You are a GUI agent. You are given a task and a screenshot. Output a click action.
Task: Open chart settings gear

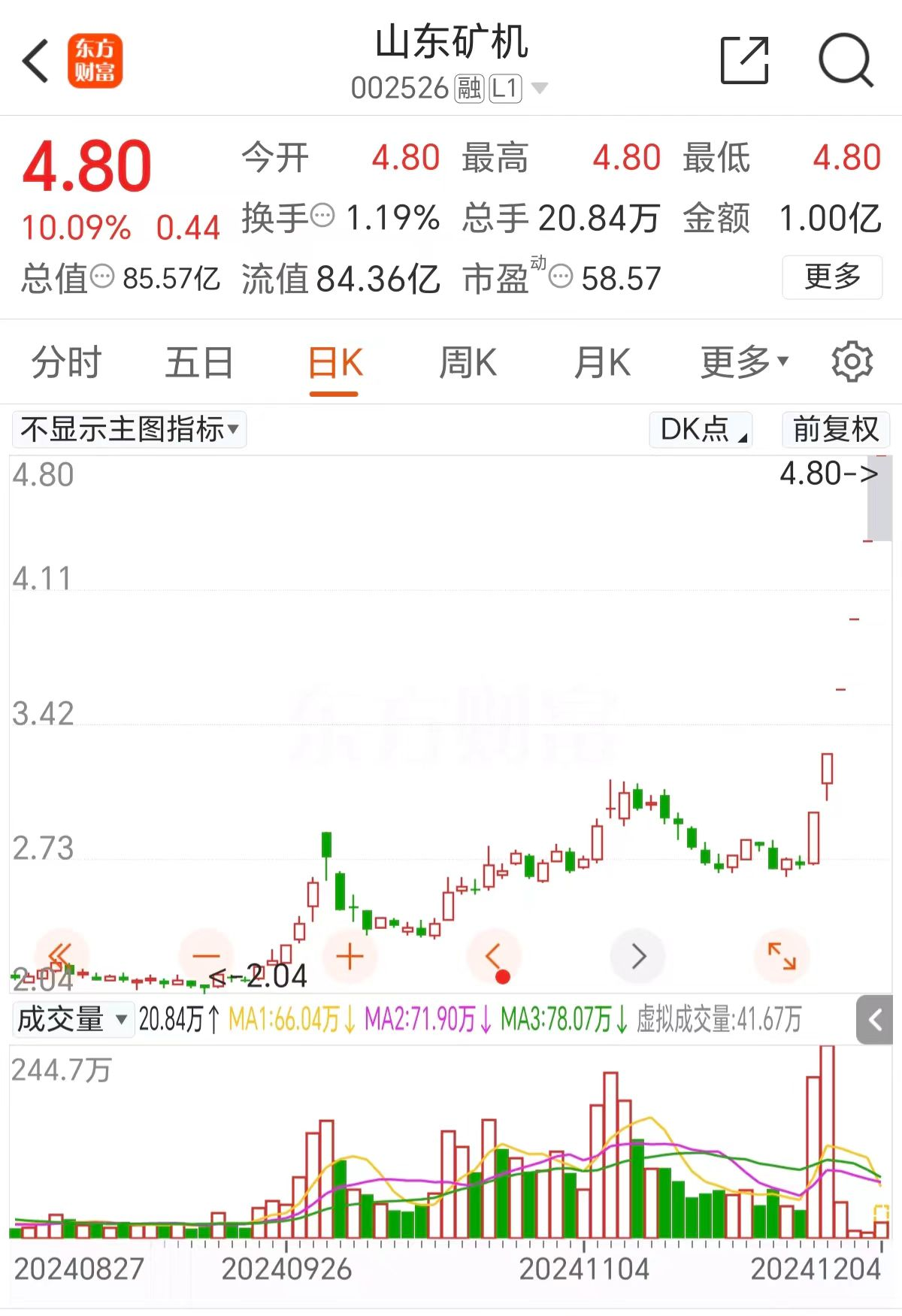click(x=852, y=362)
